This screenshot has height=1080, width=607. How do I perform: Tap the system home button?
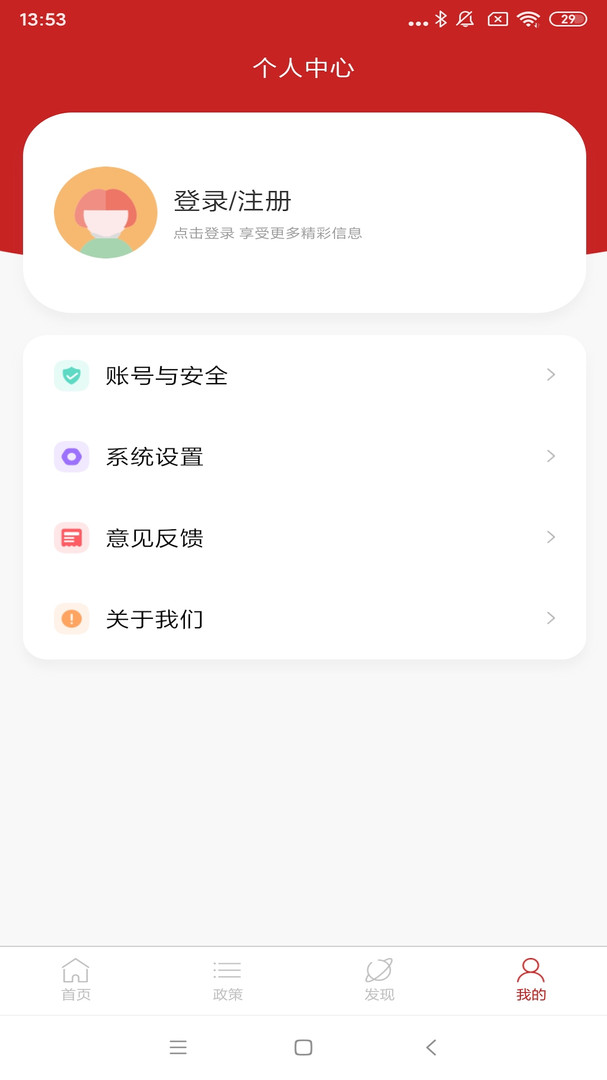point(303,1047)
